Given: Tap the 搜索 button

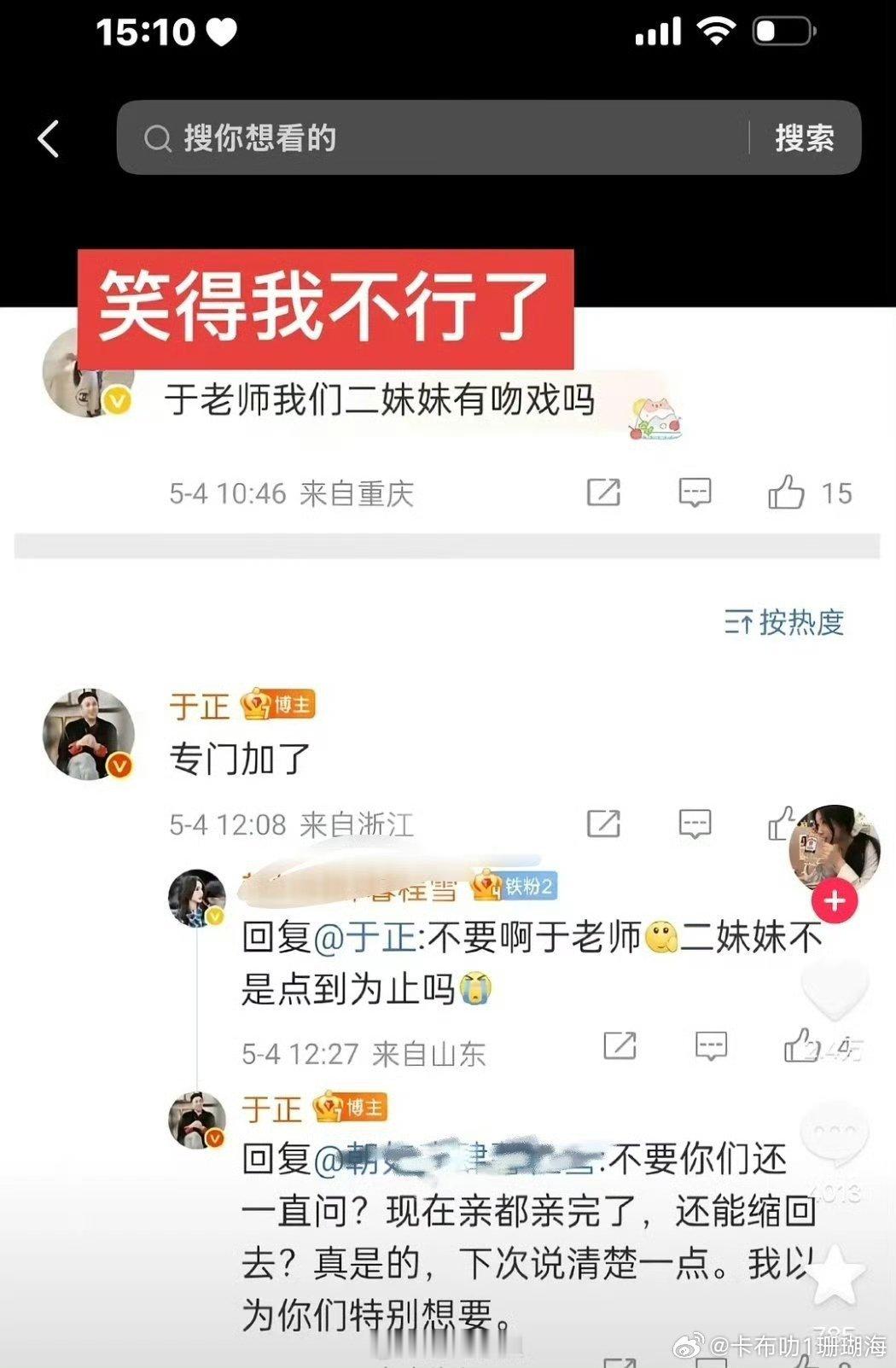Looking at the screenshot, I should [x=806, y=137].
